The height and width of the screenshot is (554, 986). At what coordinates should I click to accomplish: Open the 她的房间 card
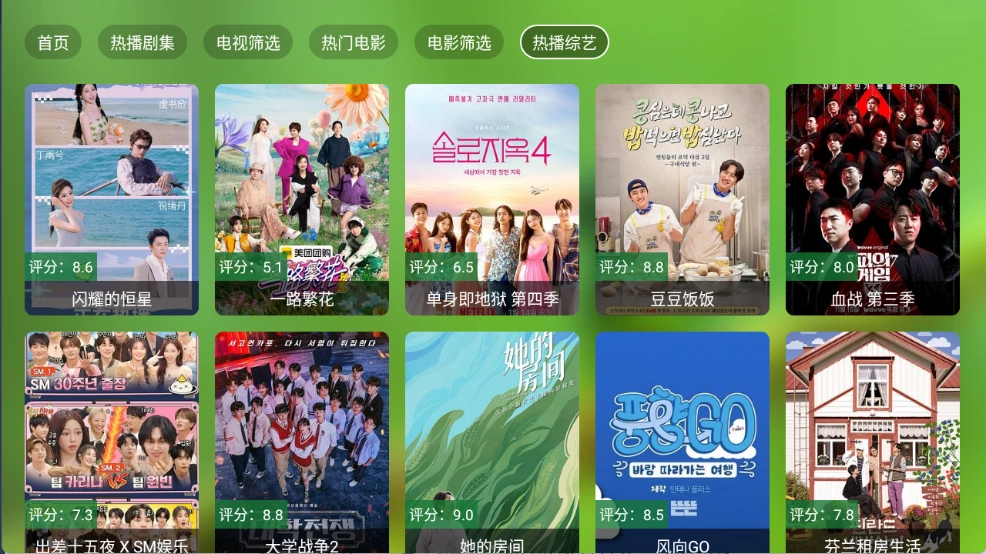pyautogui.click(x=492, y=442)
